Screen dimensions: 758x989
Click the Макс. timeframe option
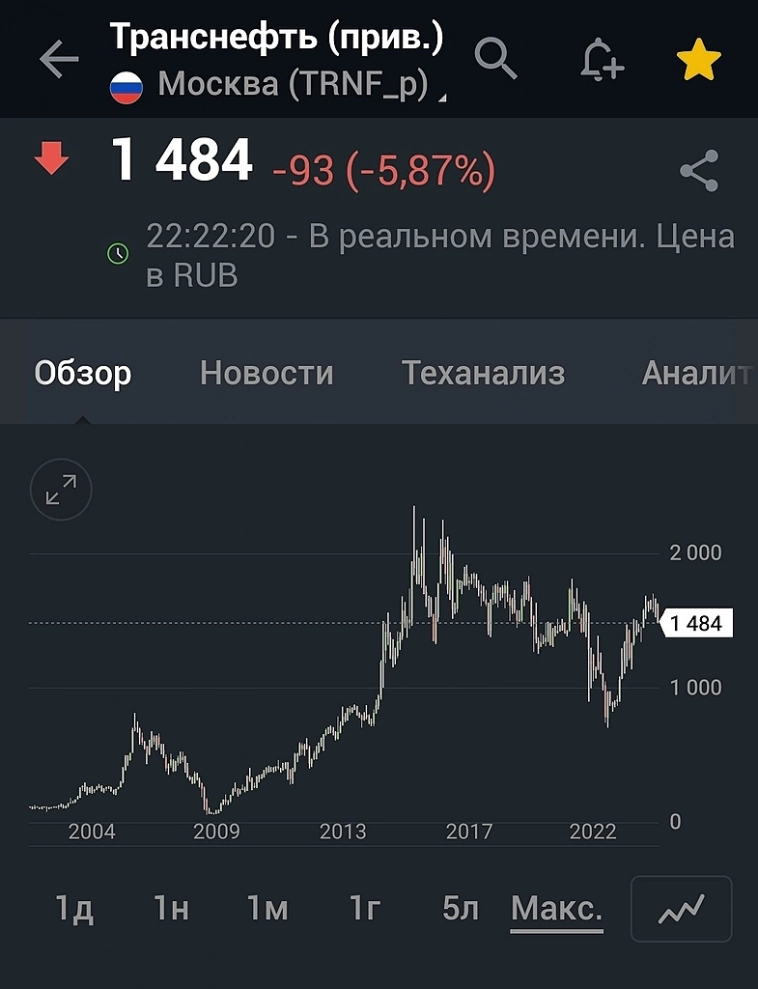point(556,908)
